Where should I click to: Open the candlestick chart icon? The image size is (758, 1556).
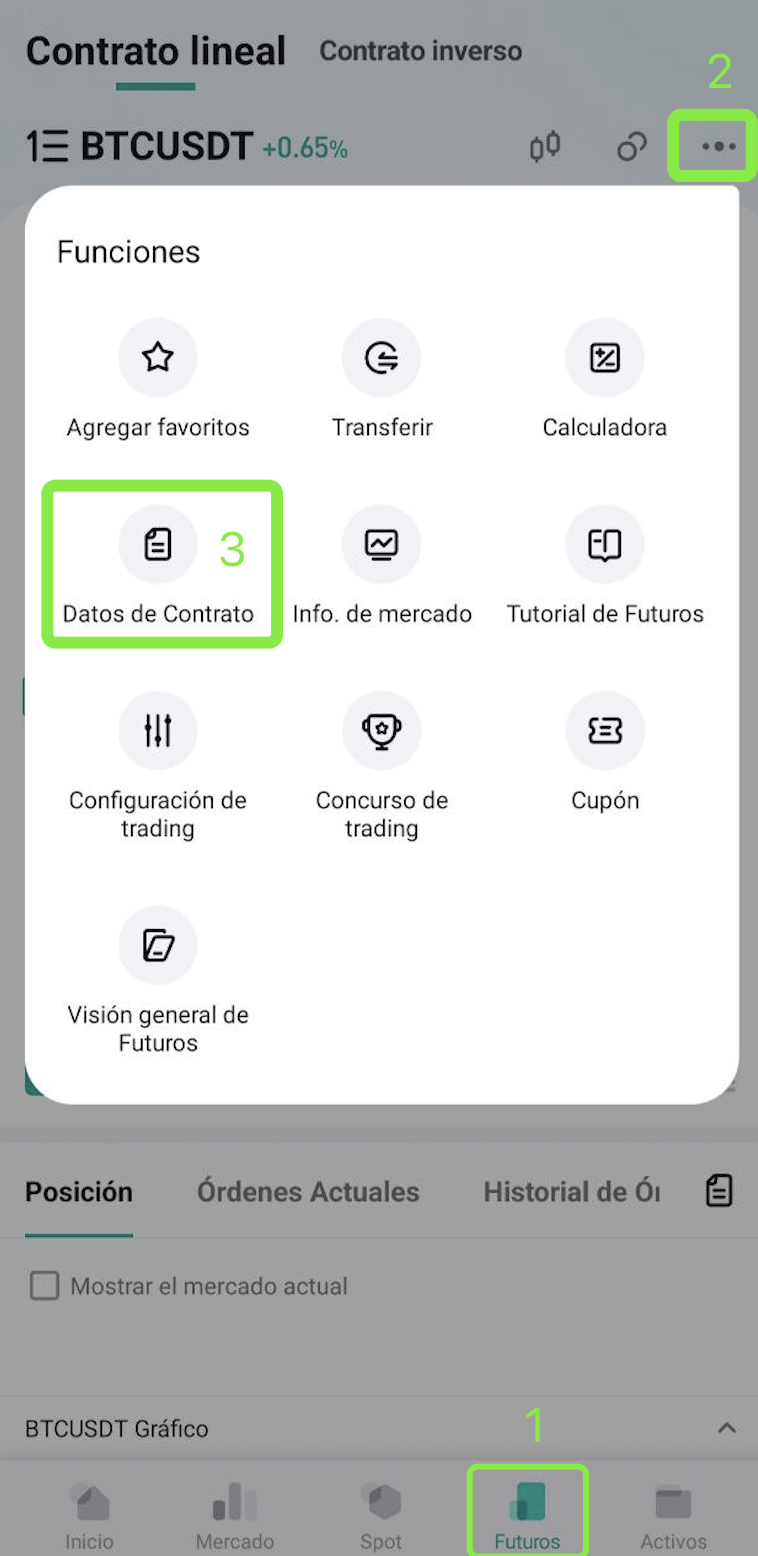[x=545, y=147]
